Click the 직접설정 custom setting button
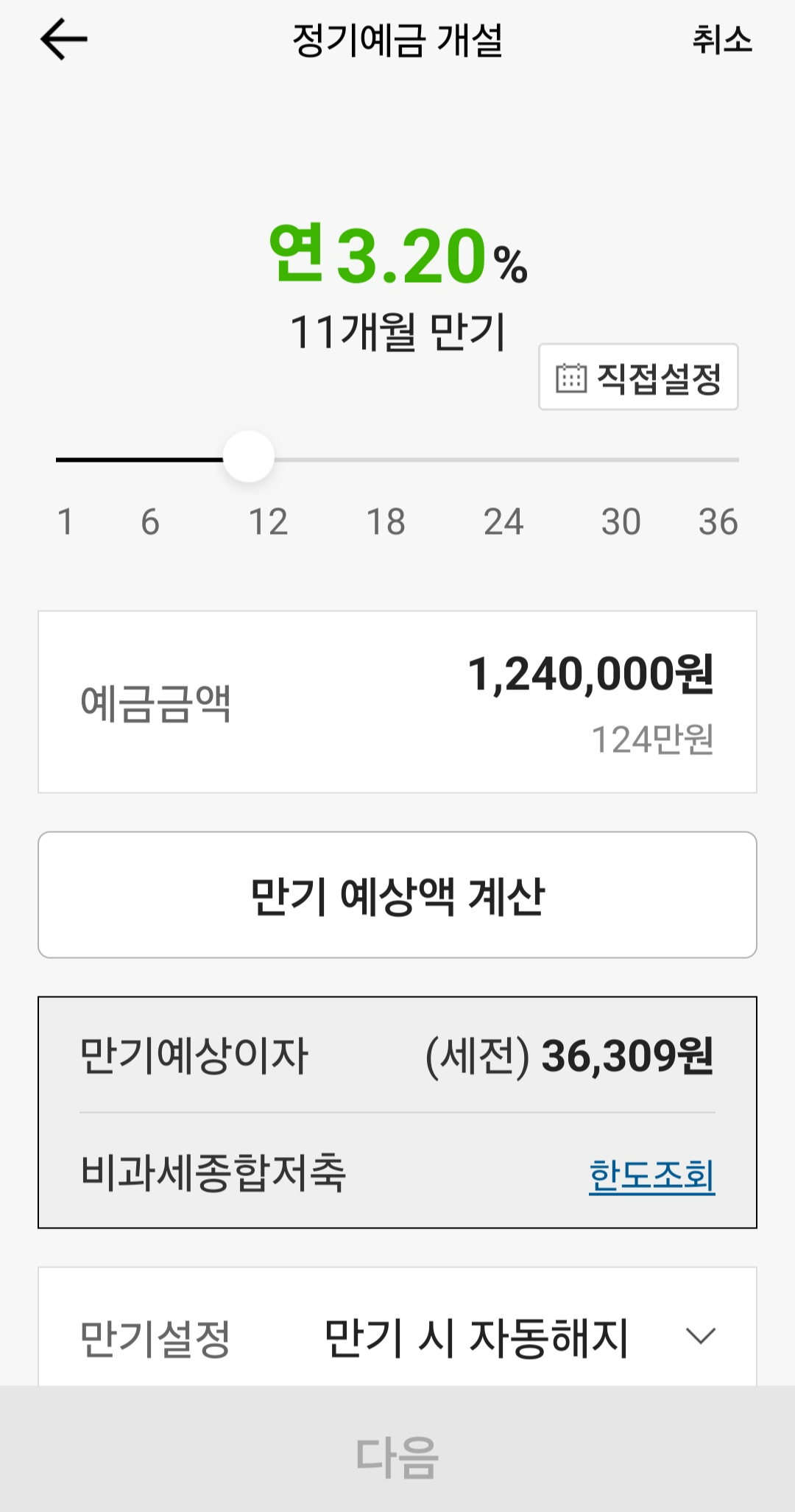The height and width of the screenshot is (1512, 795). 637,377
